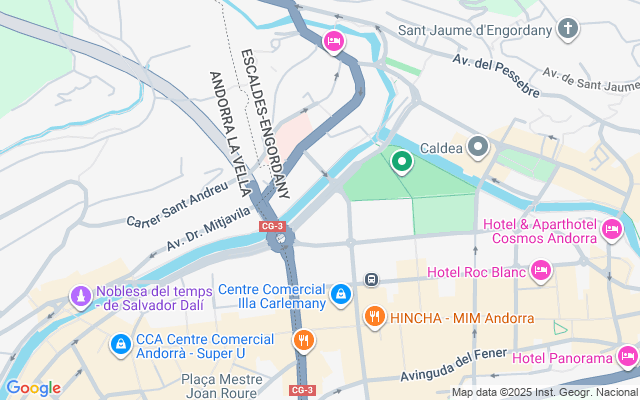
Task: Open the CCA Centre Comercial Andorrà - Super U pin
Action: (120, 344)
